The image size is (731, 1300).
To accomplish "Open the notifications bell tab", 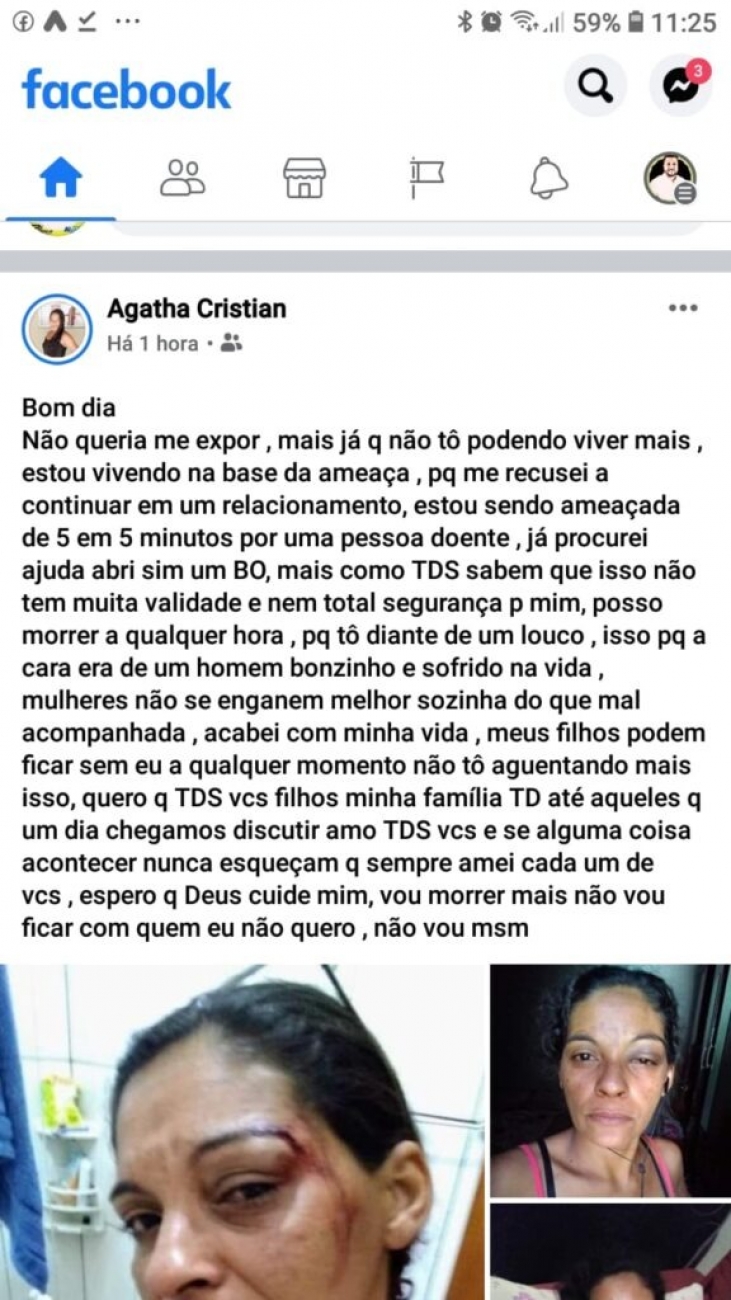I will 549,179.
